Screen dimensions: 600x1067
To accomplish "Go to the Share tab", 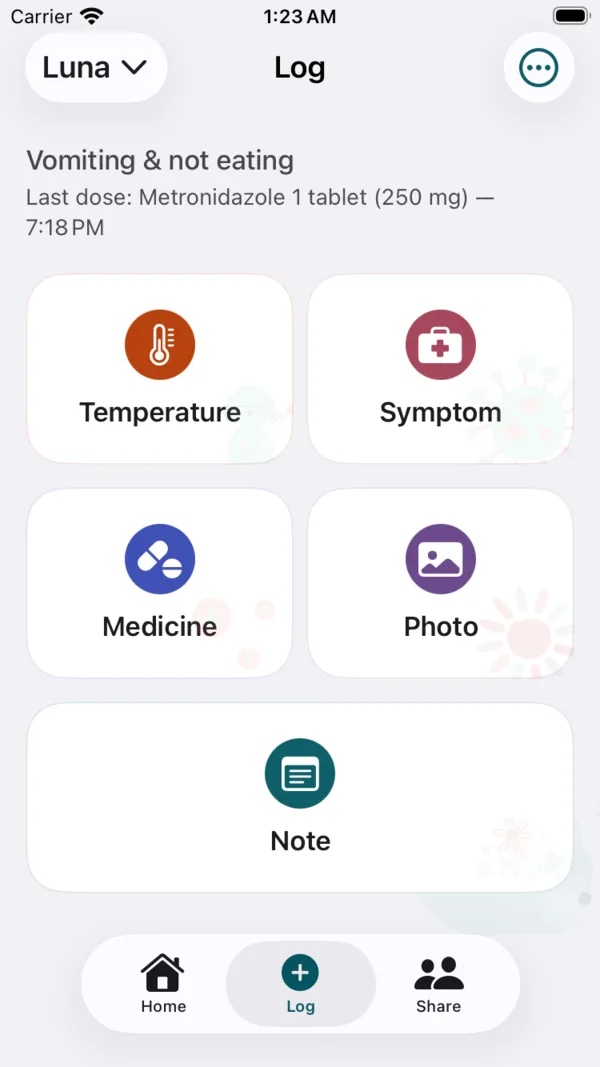I will point(439,984).
